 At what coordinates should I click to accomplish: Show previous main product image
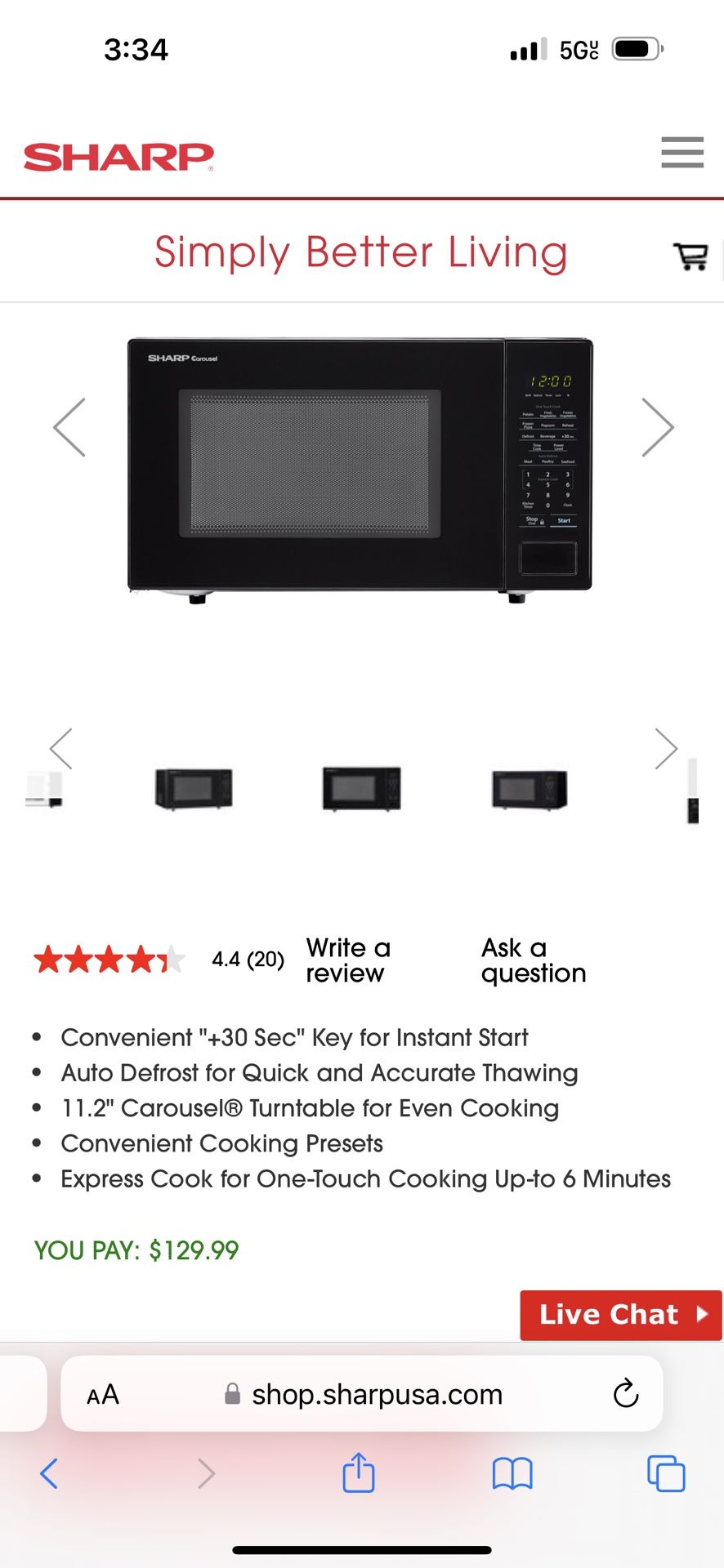[69, 427]
